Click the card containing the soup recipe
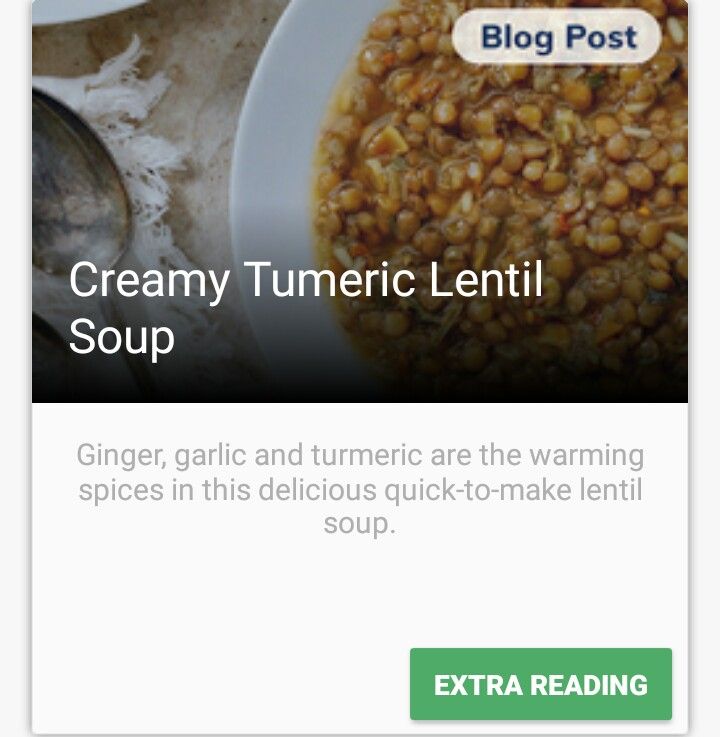 point(360,400)
